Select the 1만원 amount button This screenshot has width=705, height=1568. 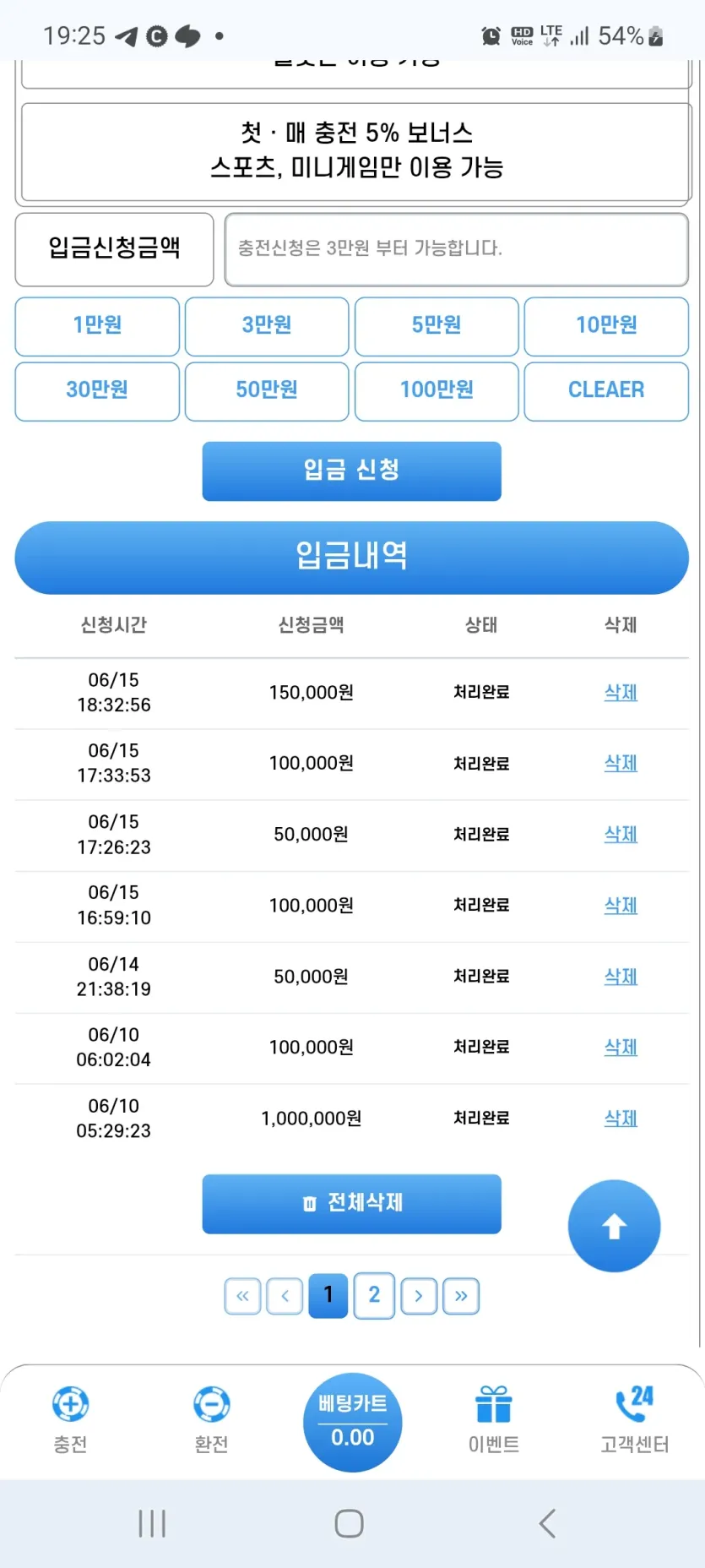click(97, 325)
